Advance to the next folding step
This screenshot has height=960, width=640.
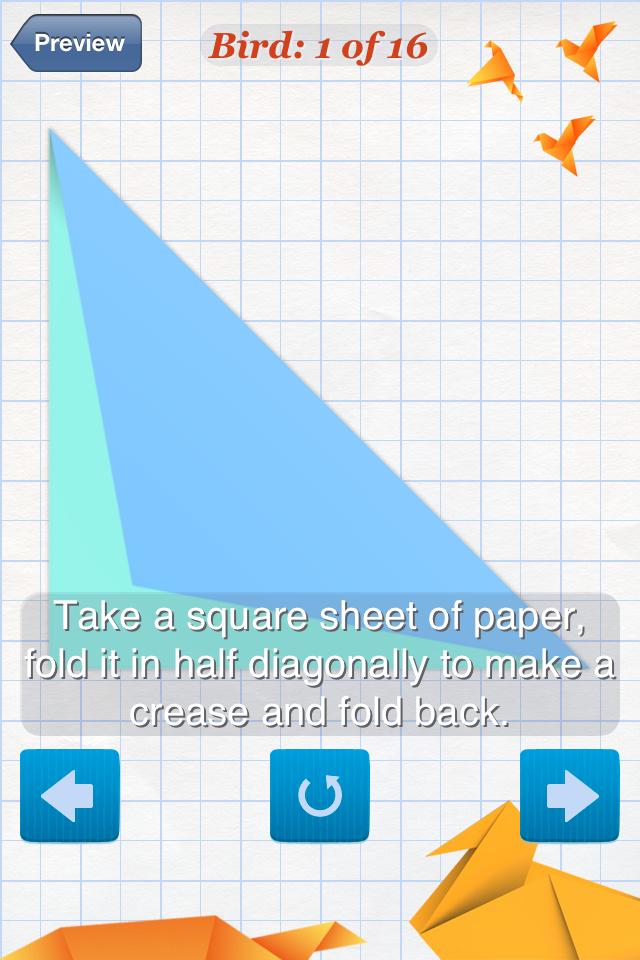click(569, 795)
